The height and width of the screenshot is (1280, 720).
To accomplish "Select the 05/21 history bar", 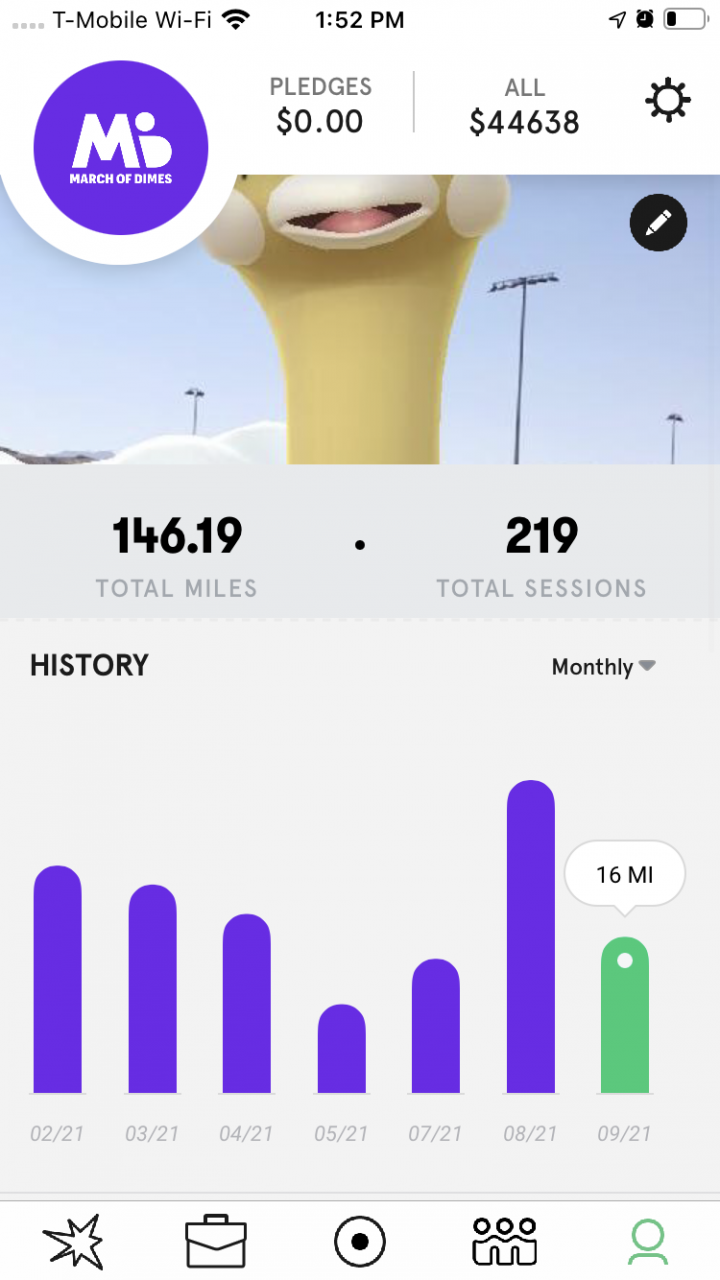I will tap(341, 1049).
